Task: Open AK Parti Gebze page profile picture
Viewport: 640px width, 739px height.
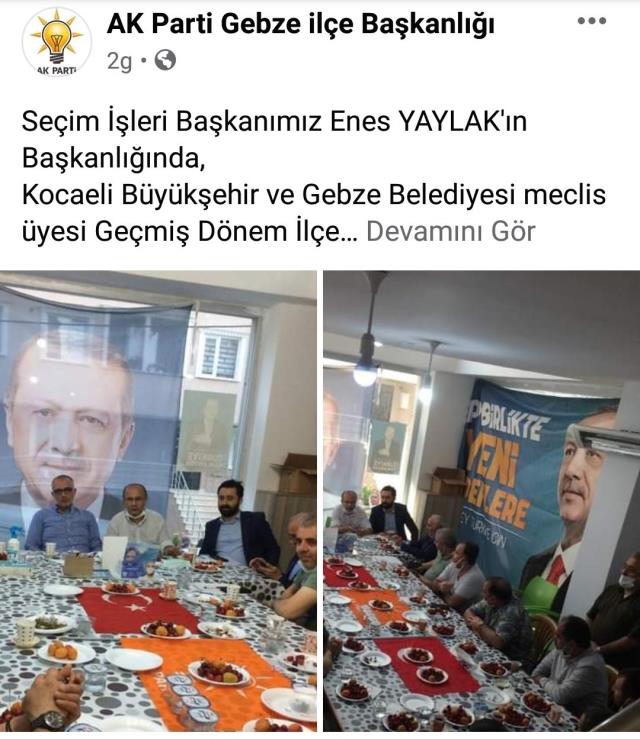Action: [56, 42]
